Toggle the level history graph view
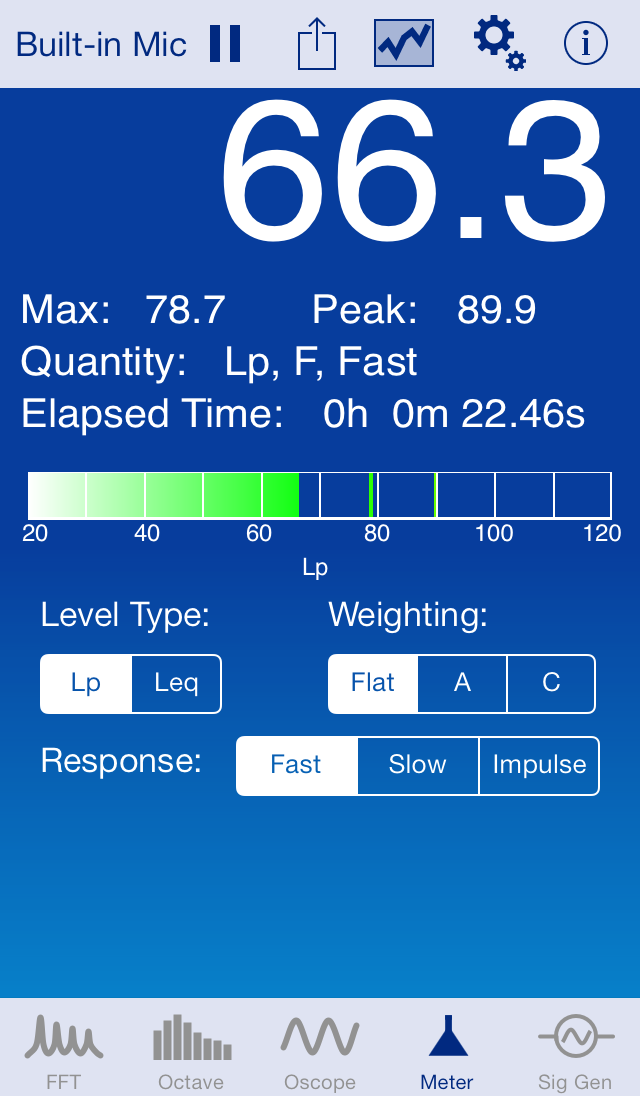 click(404, 43)
